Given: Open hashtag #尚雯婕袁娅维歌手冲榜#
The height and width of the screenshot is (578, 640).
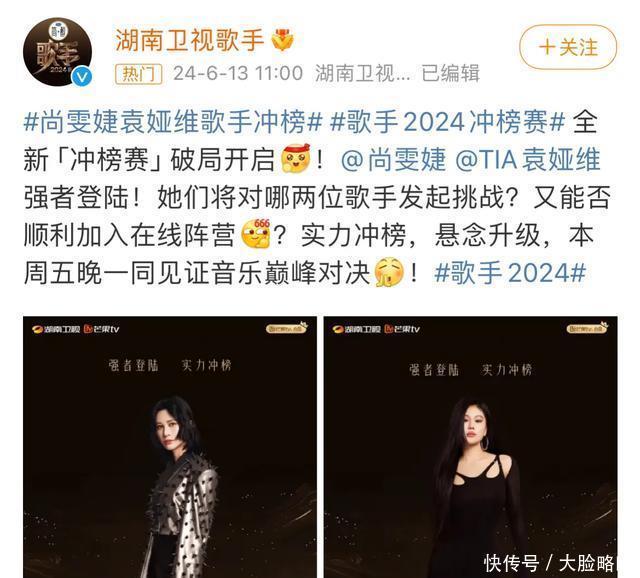Looking at the screenshot, I should 172,124.
